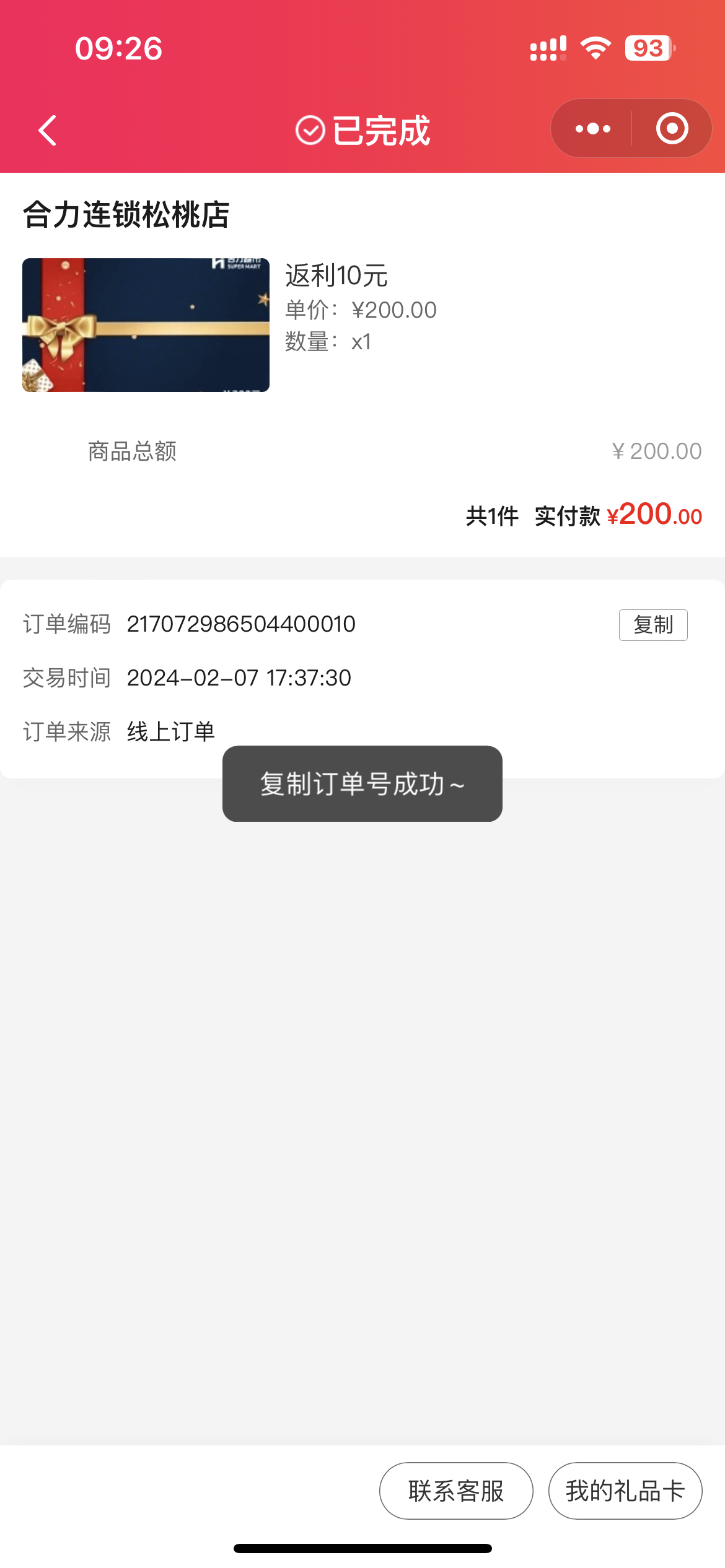Close the mini program with the circle icon
The height and width of the screenshot is (1568, 725).
point(672,129)
